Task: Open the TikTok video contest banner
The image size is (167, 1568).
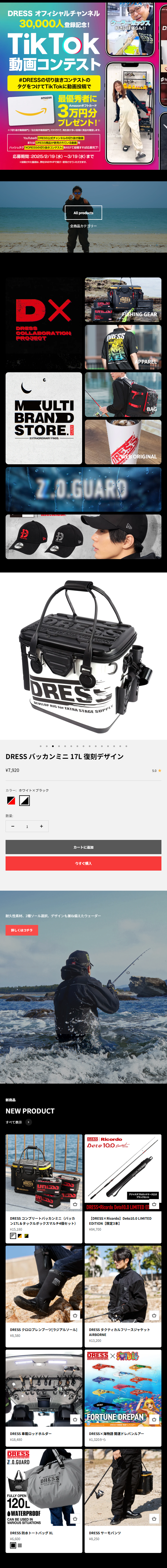Action: [83, 85]
